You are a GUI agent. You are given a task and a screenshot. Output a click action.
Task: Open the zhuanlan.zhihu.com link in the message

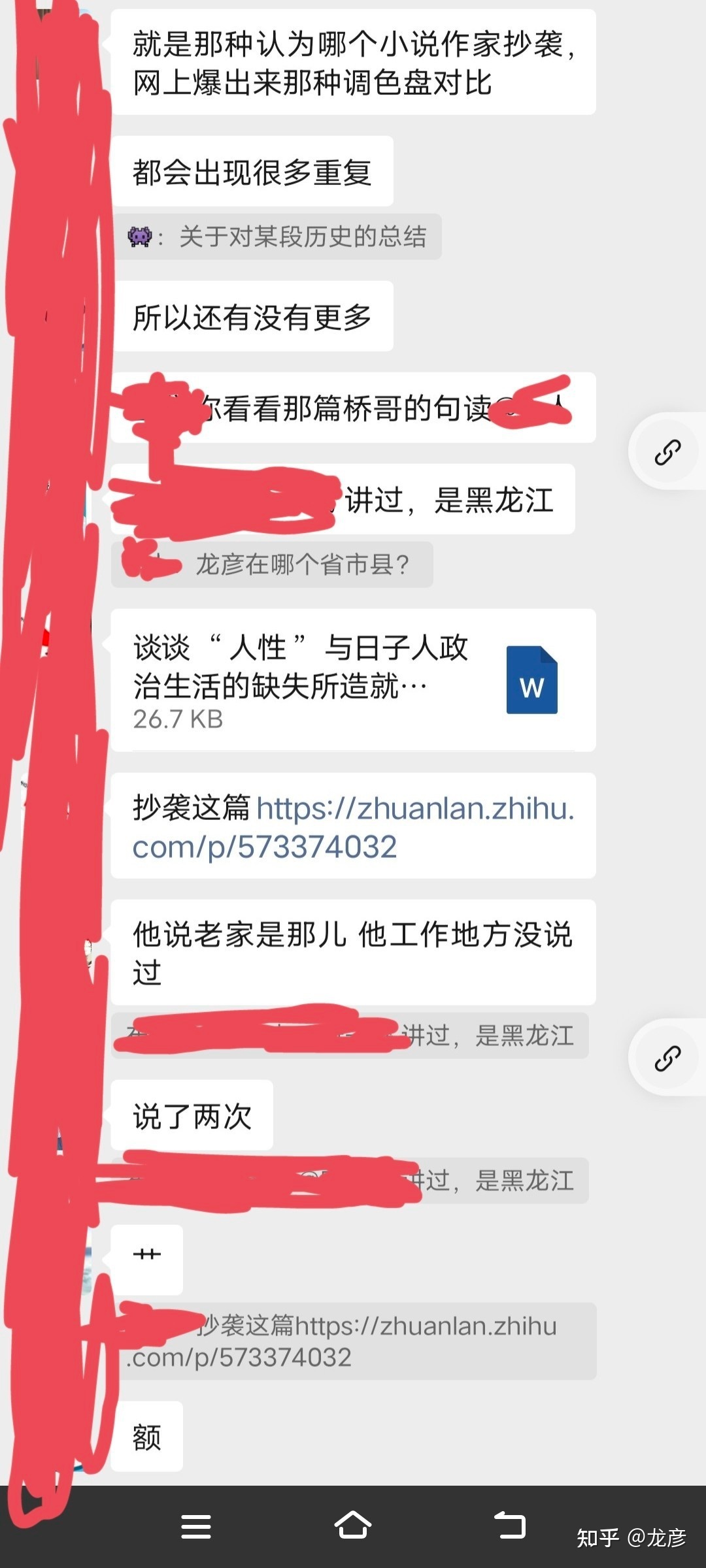353,827
